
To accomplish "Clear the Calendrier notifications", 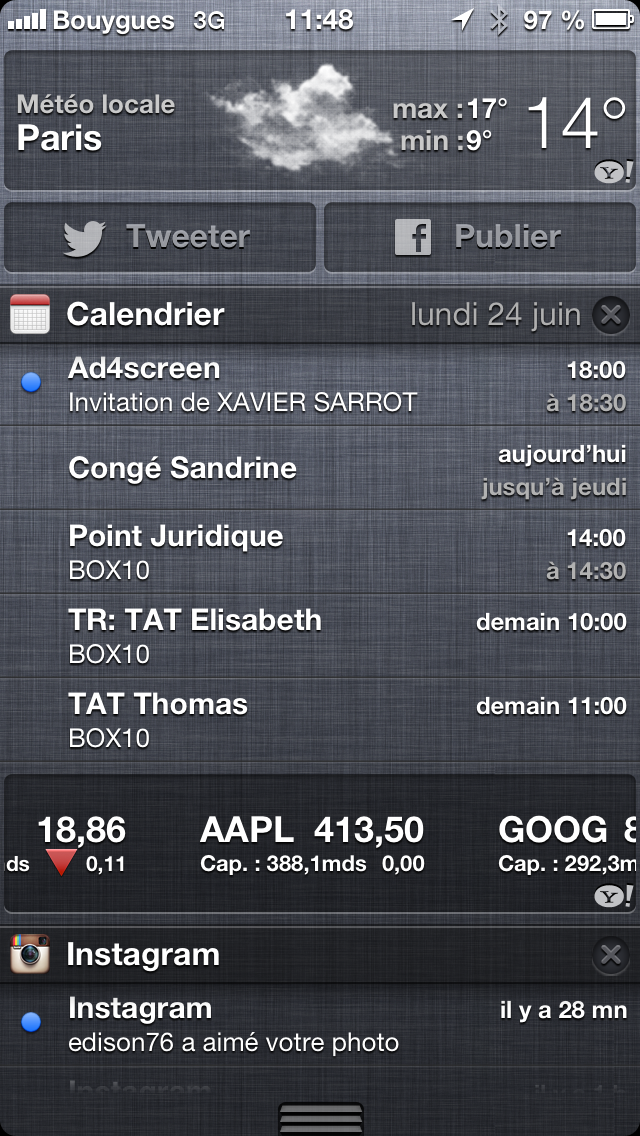I will 610,315.
